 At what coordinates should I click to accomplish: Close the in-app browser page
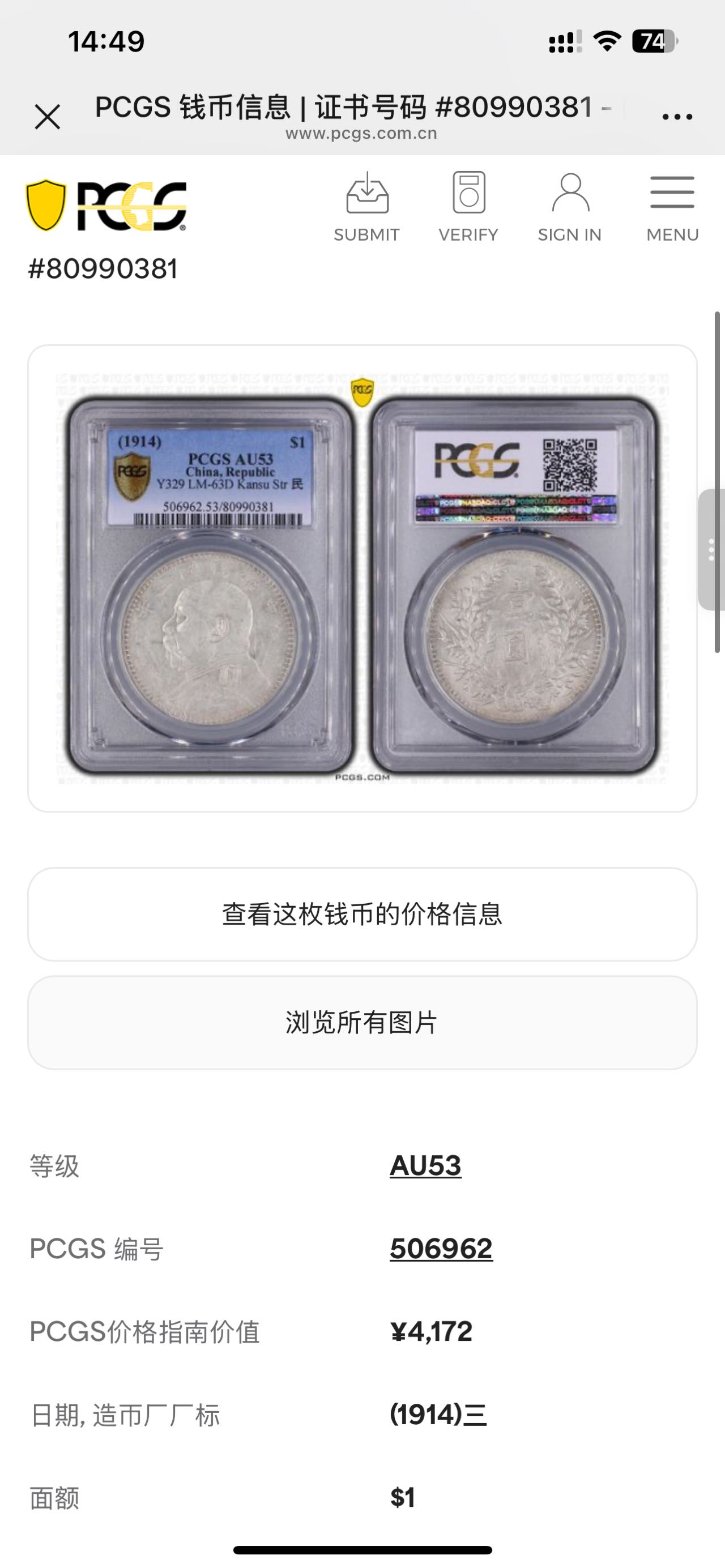[48, 117]
